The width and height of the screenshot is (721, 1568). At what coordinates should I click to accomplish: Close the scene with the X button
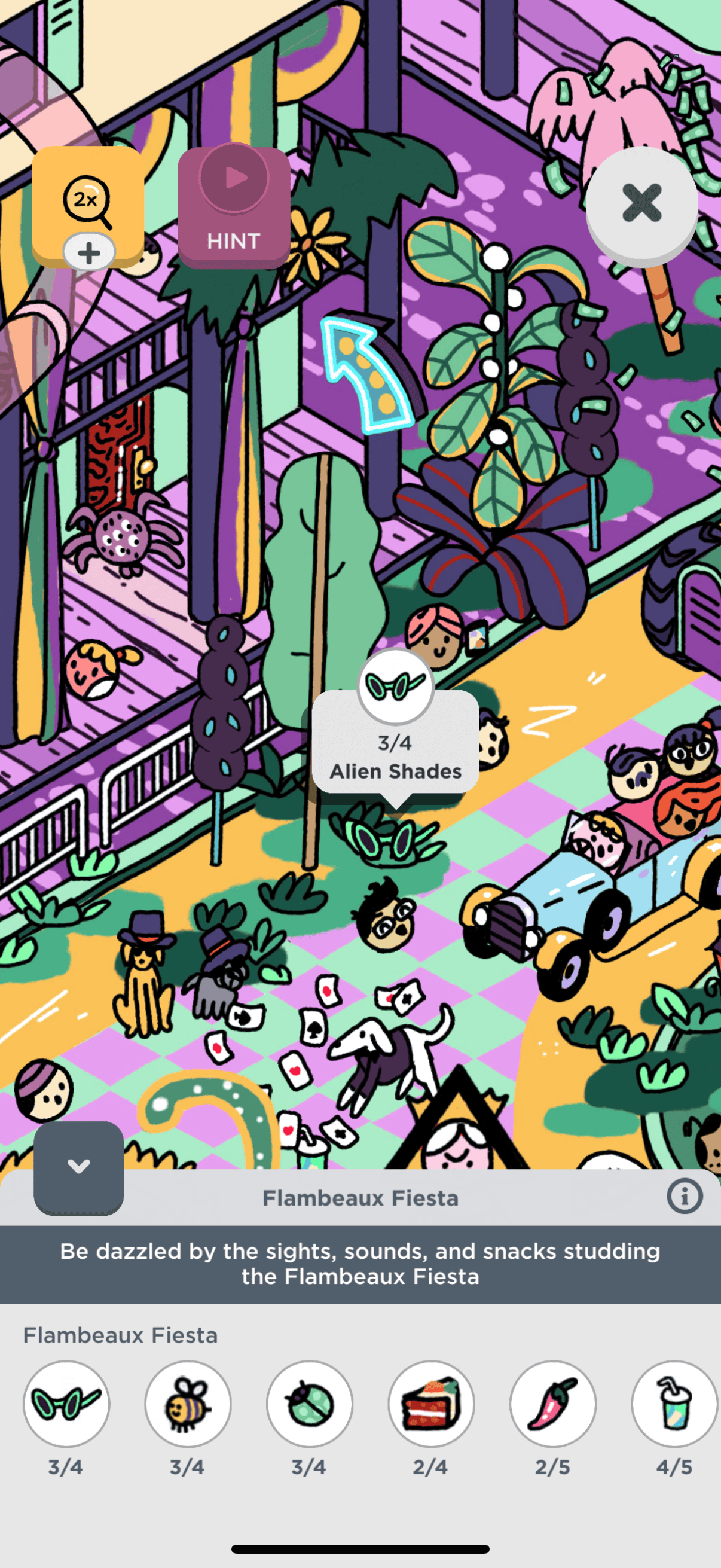pyautogui.click(x=641, y=203)
